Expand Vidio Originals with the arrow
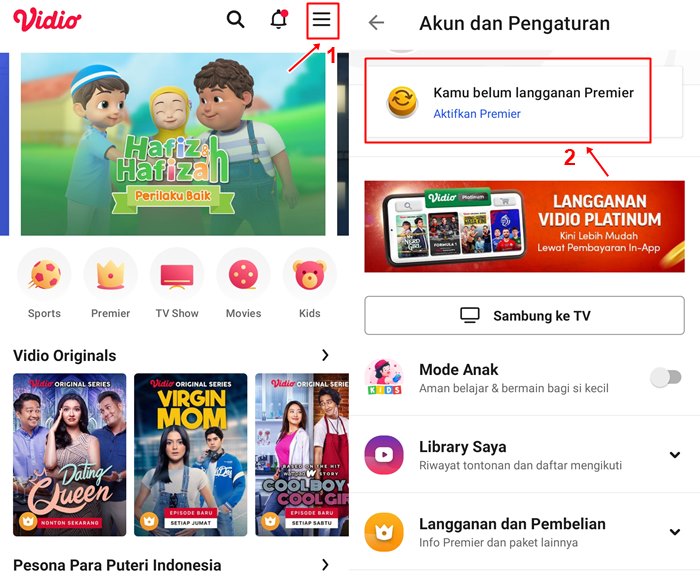700x580 pixels. pyautogui.click(x=325, y=355)
